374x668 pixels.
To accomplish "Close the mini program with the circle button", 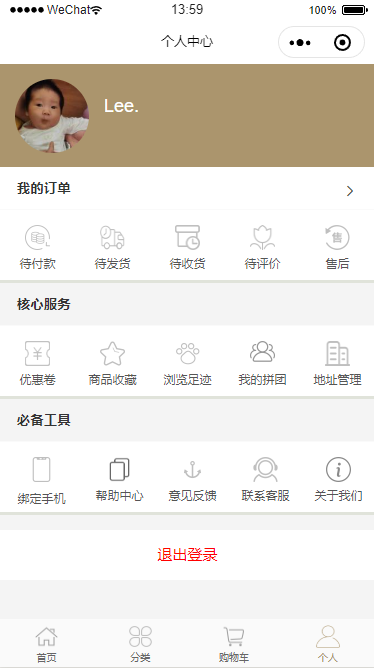I will [342, 43].
